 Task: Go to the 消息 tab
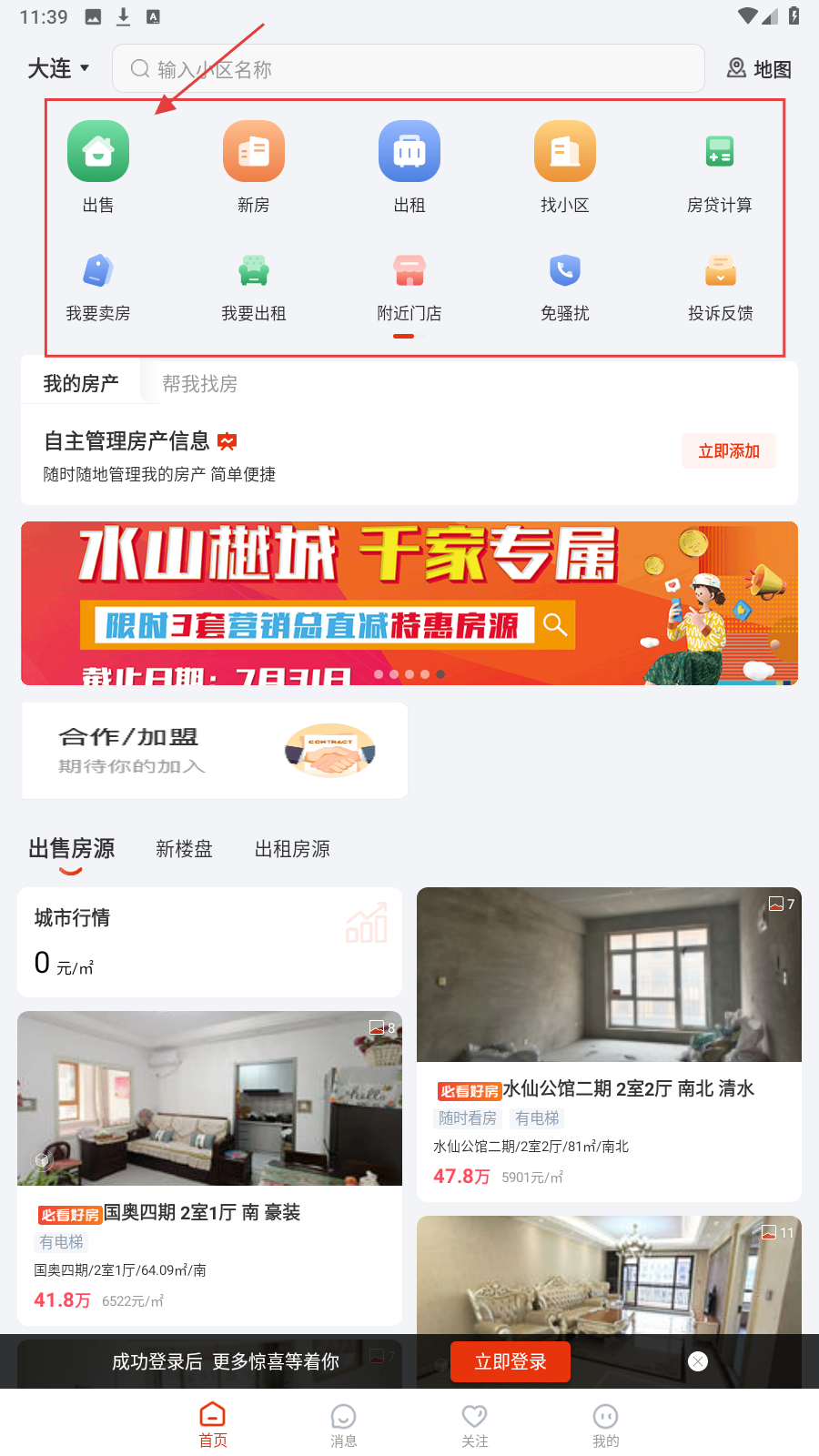coord(343,1425)
